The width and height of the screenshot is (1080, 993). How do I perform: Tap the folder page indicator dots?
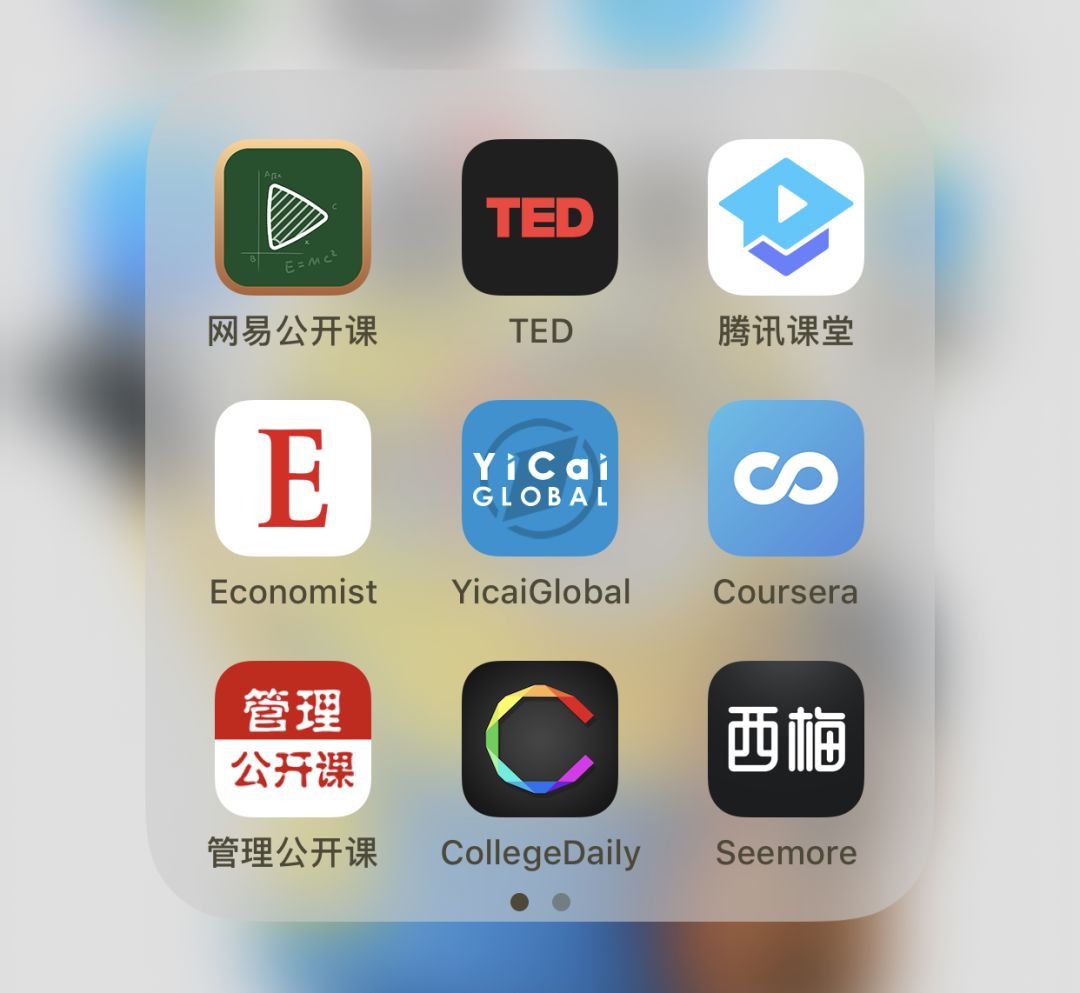(540, 902)
